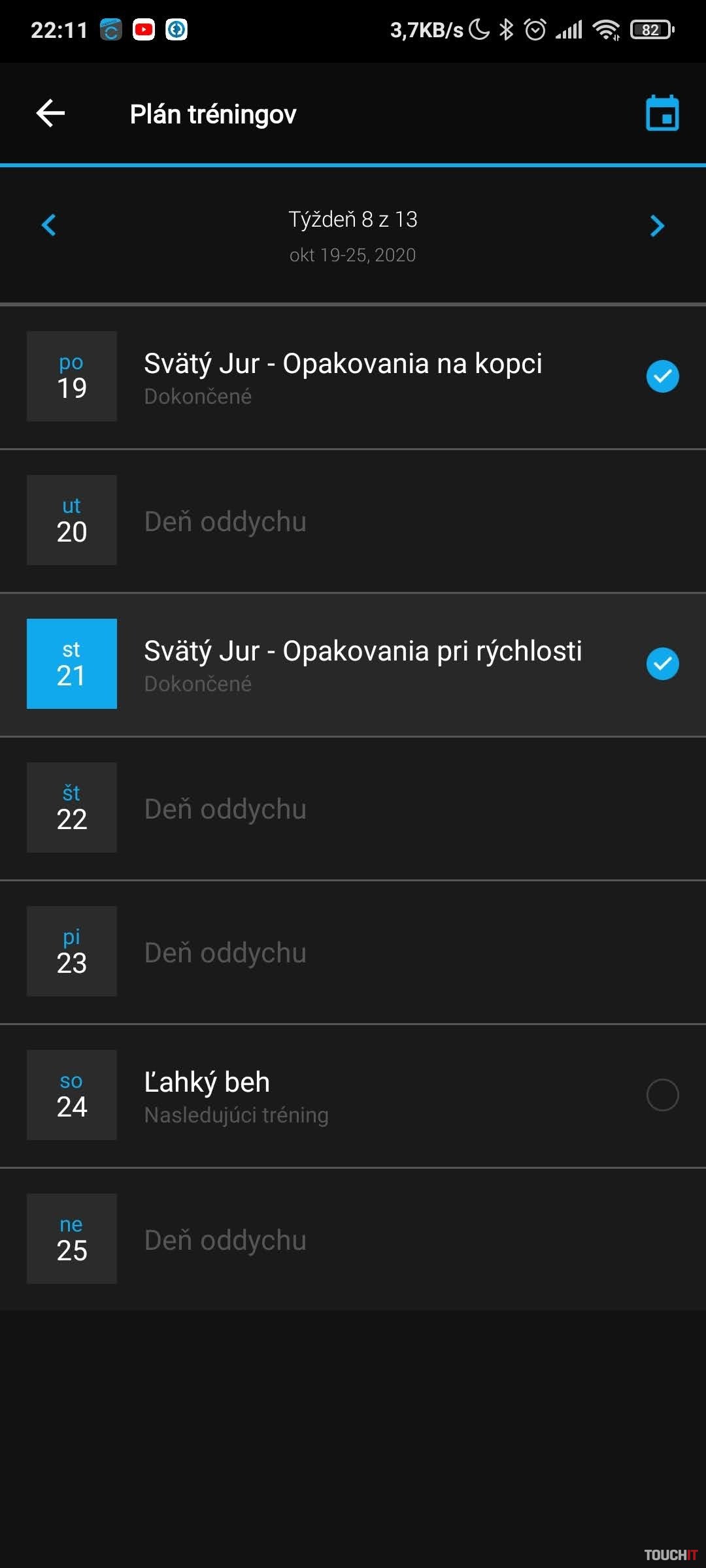Open the Ľahký beh workout

point(235,1096)
